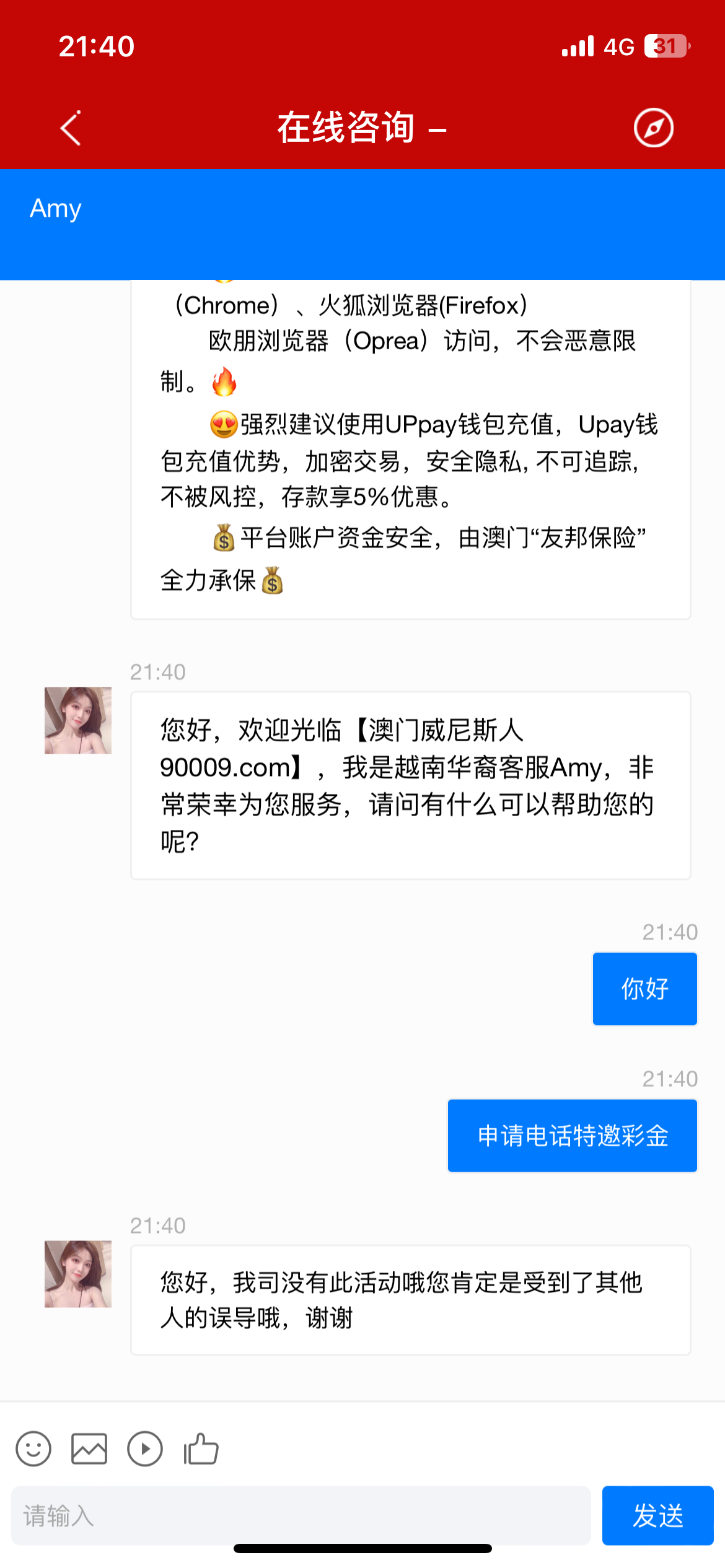Tap the video play icon

[145, 1449]
